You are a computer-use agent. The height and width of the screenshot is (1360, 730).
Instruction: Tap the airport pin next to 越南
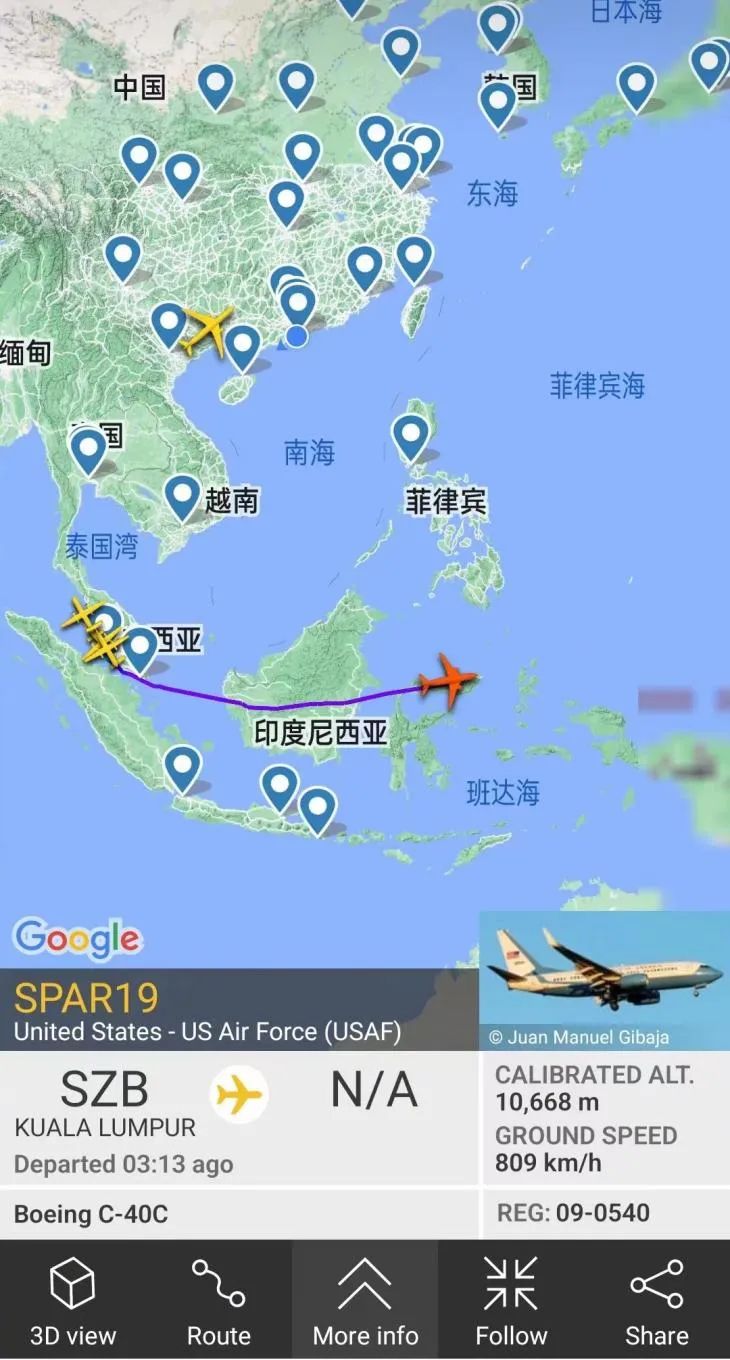183,496
